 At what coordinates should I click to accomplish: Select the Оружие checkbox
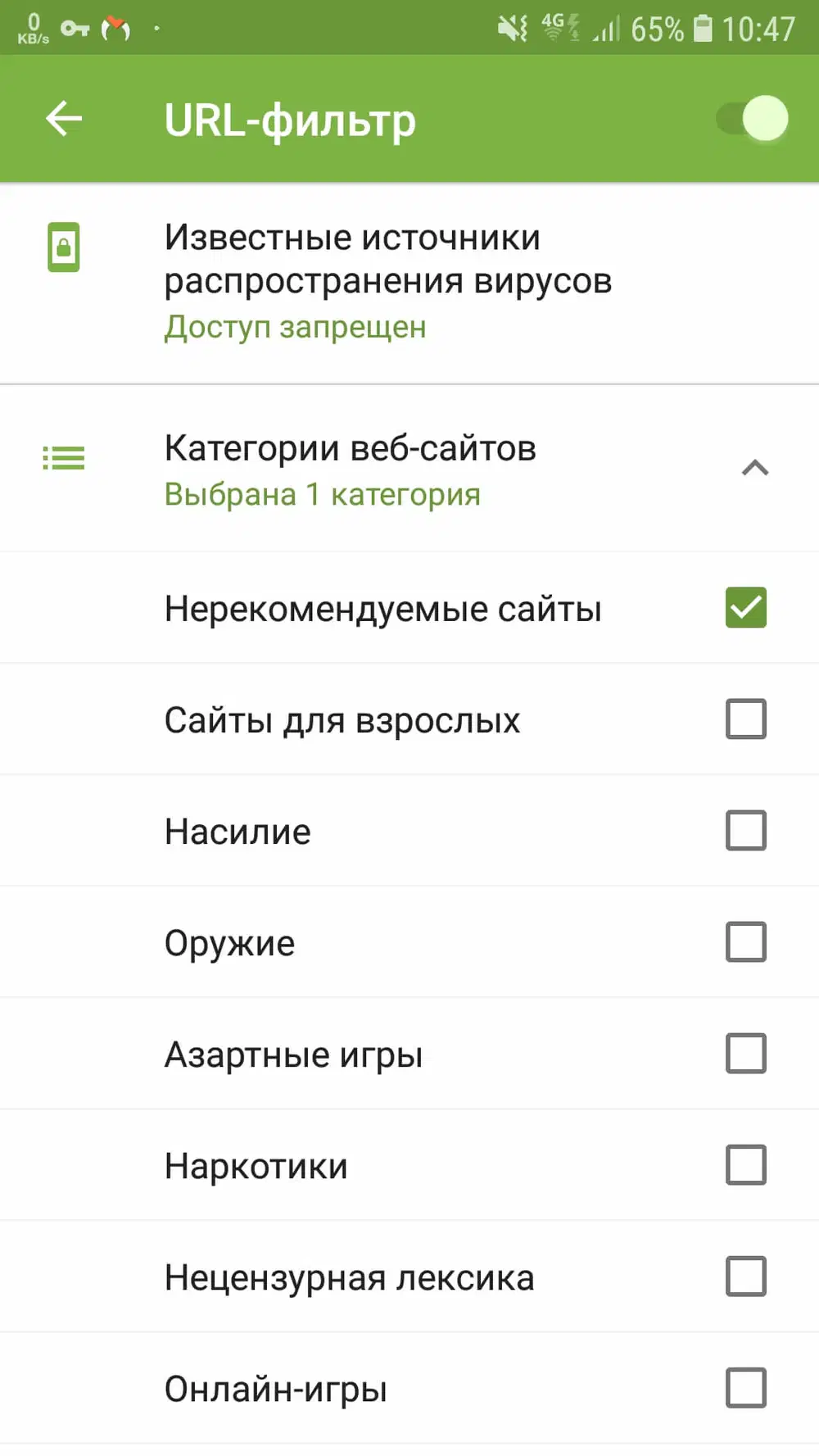click(x=745, y=942)
